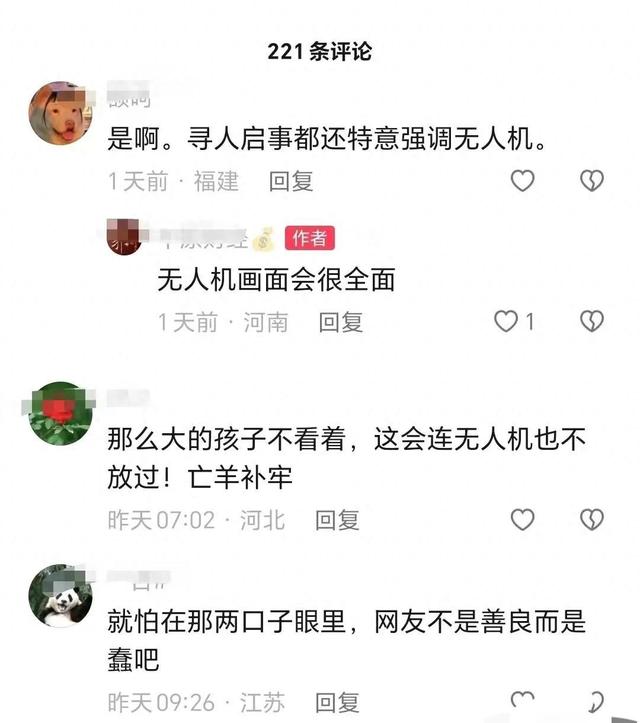Like the author's reply 无人机画面会很全面

pyautogui.click(x=508, y=321)
